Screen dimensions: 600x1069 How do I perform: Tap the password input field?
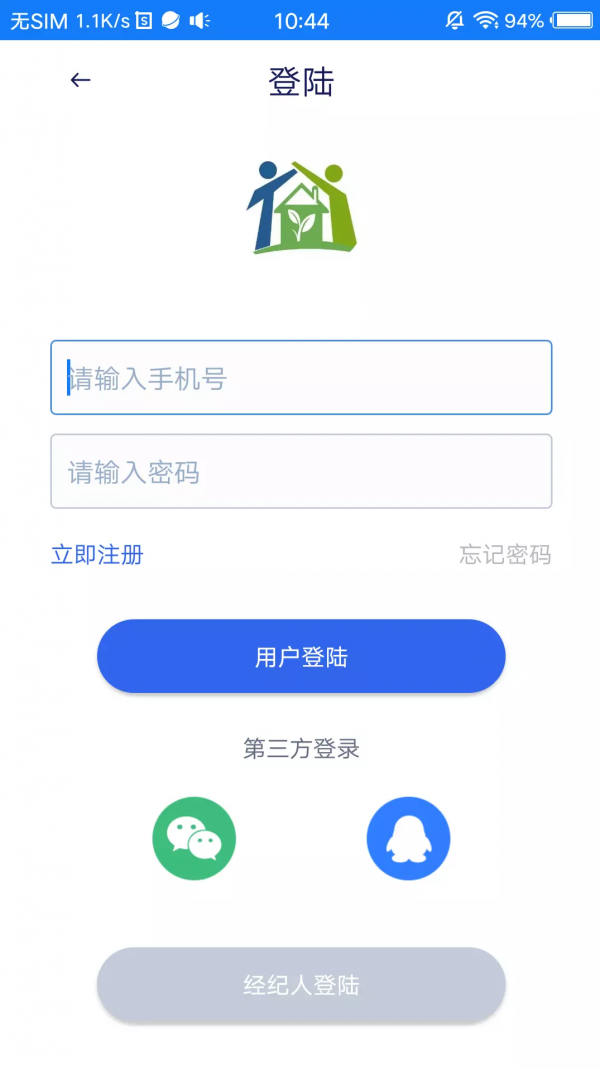[301, 471]
